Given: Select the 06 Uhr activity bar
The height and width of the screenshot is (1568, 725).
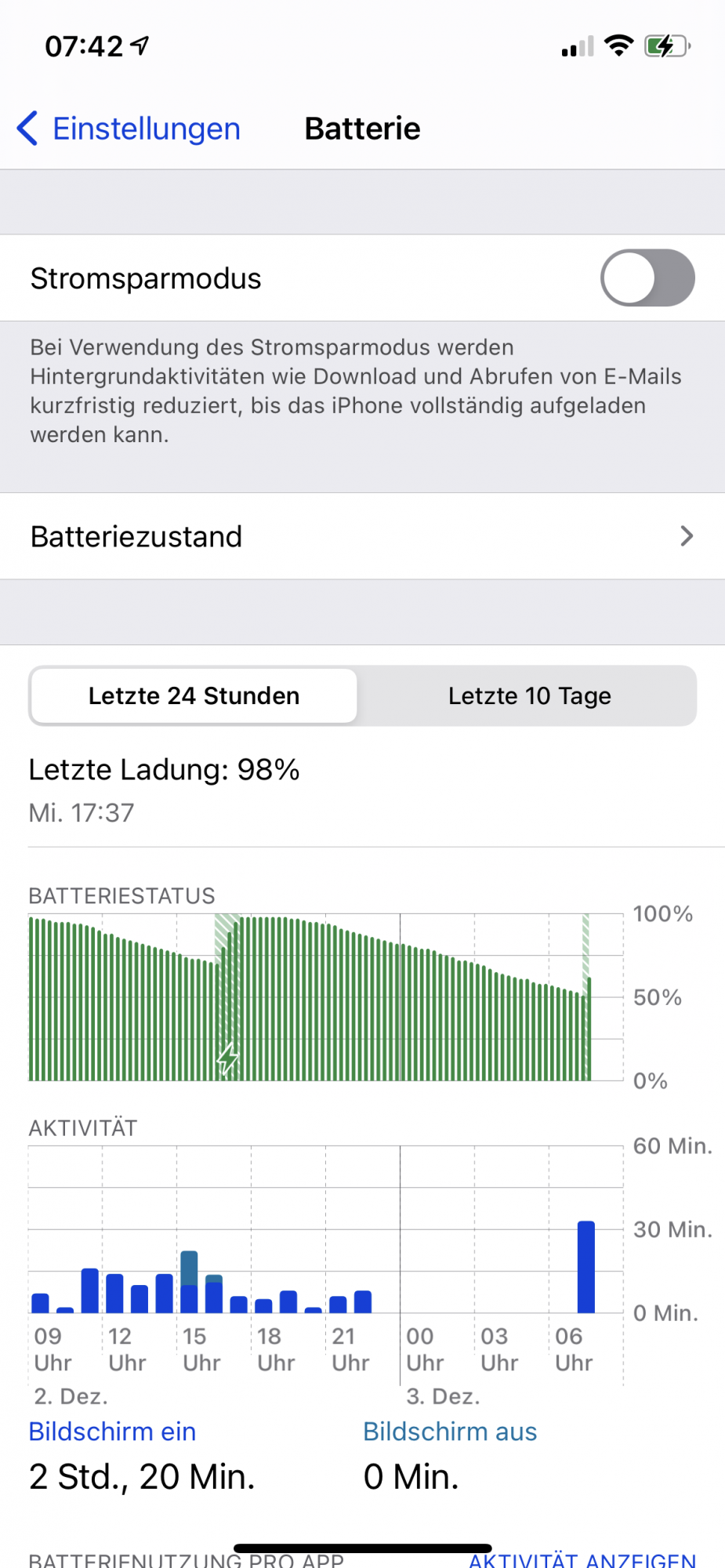Looking at the screenshot, I should (585, 1266).
